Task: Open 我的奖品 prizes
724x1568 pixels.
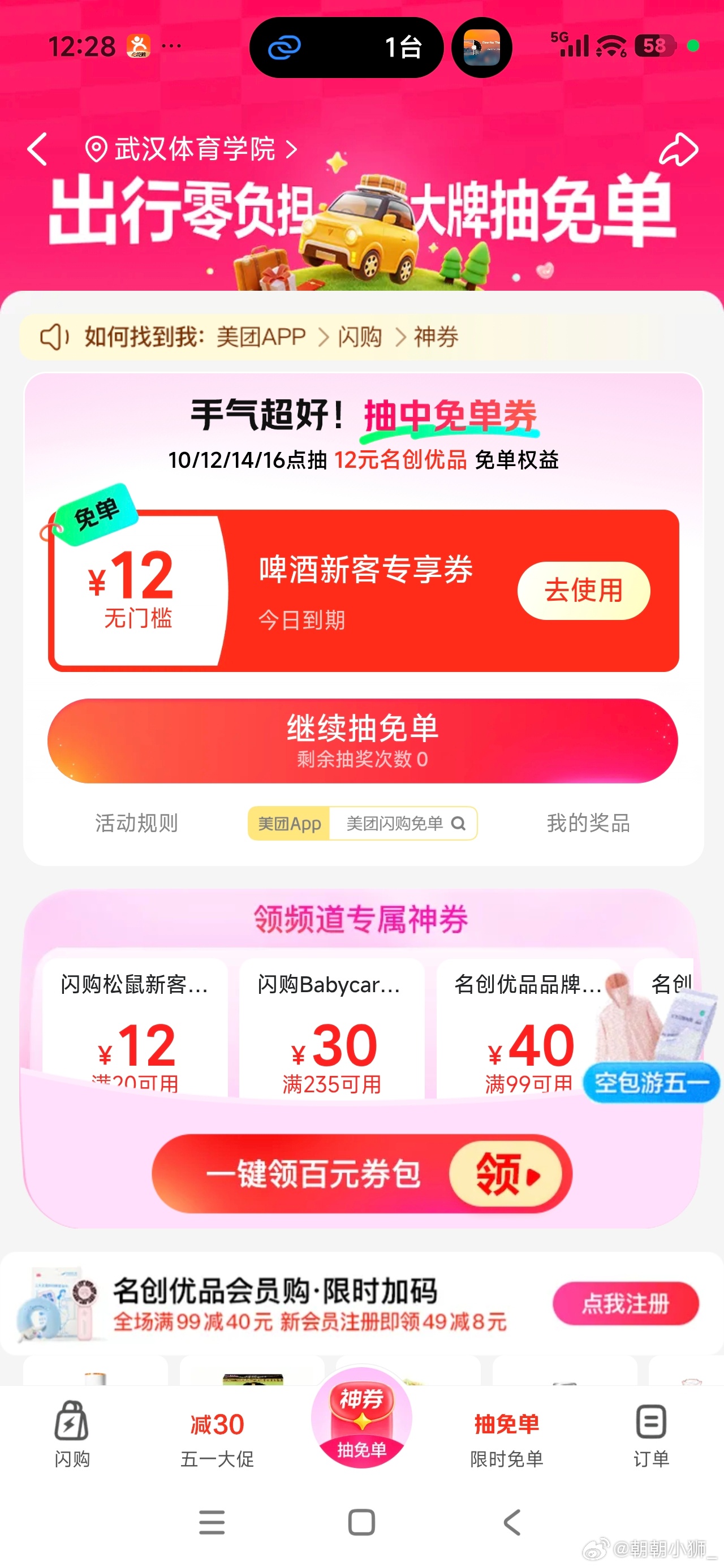Action: click(588, 823)
